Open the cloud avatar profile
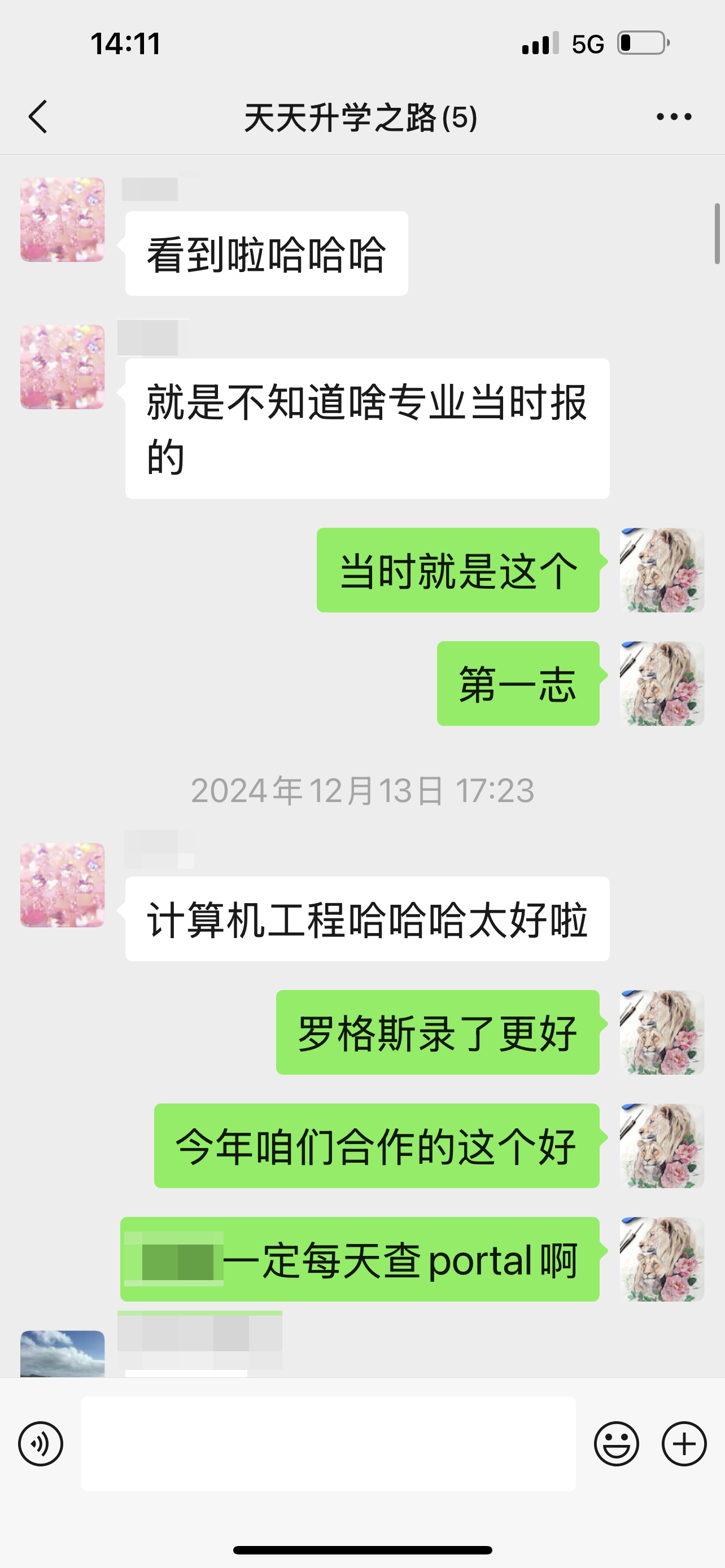The width and height of the screenshot is (725, 1568). click(x=63, y=1354)
